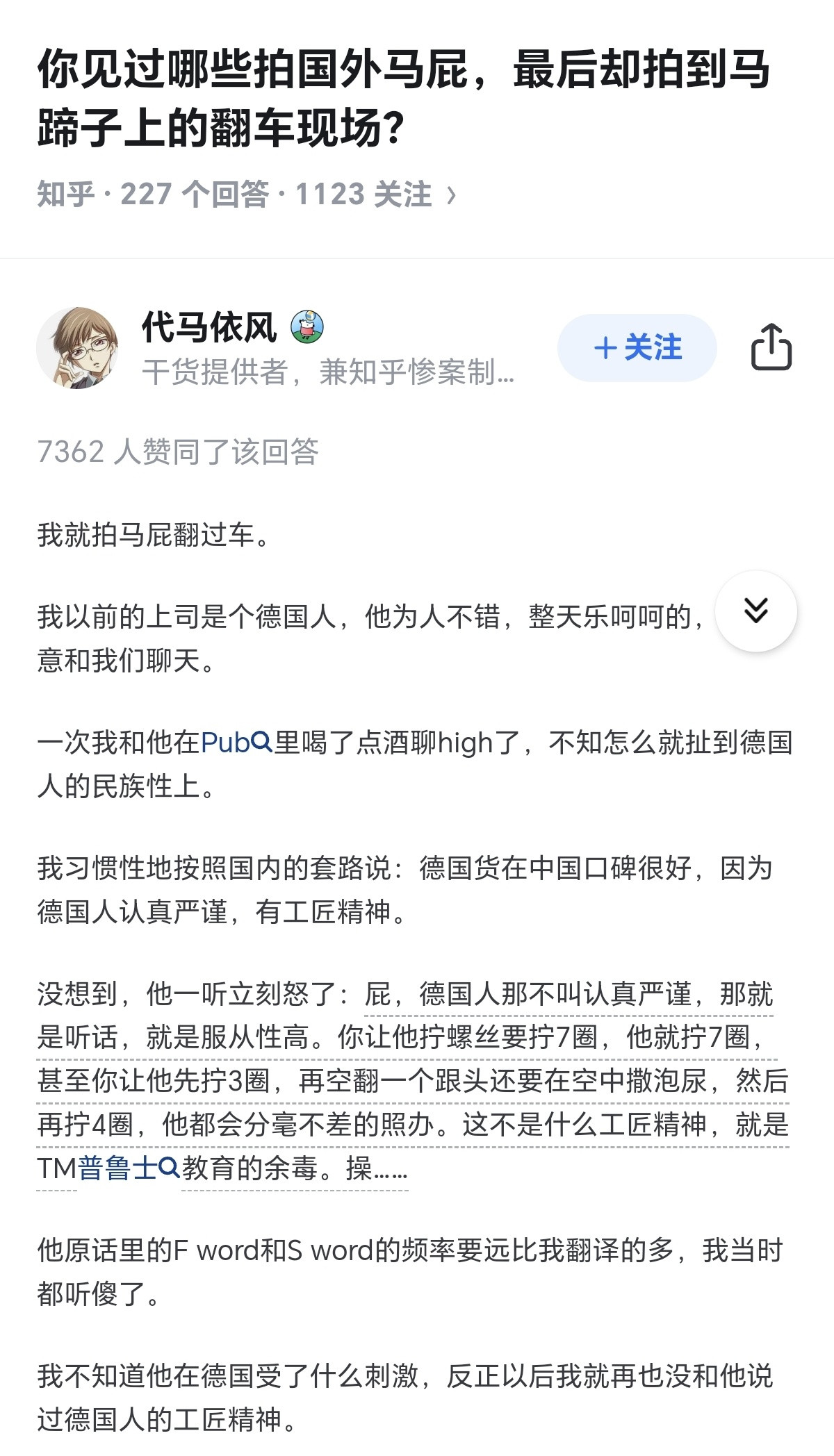
Task: Search the linked term 普鲁士
Action: coord(129,1168)
